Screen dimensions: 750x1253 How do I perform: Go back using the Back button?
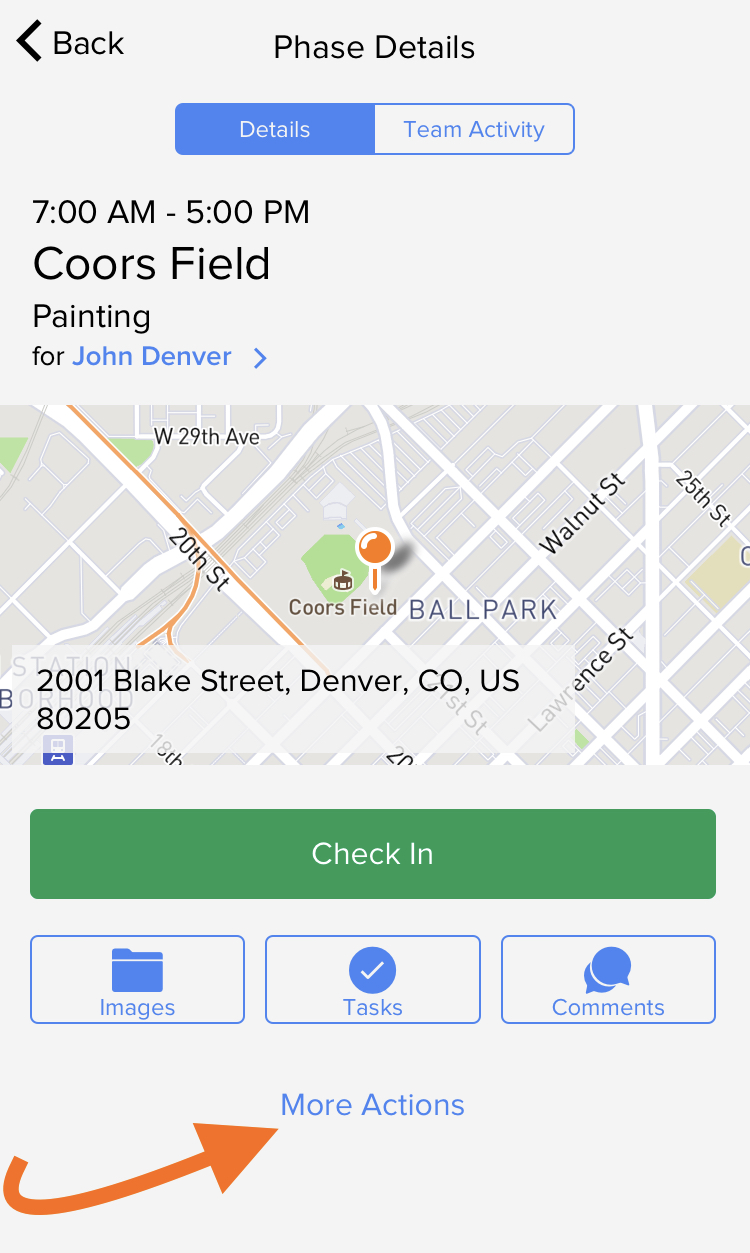(70, 43)
